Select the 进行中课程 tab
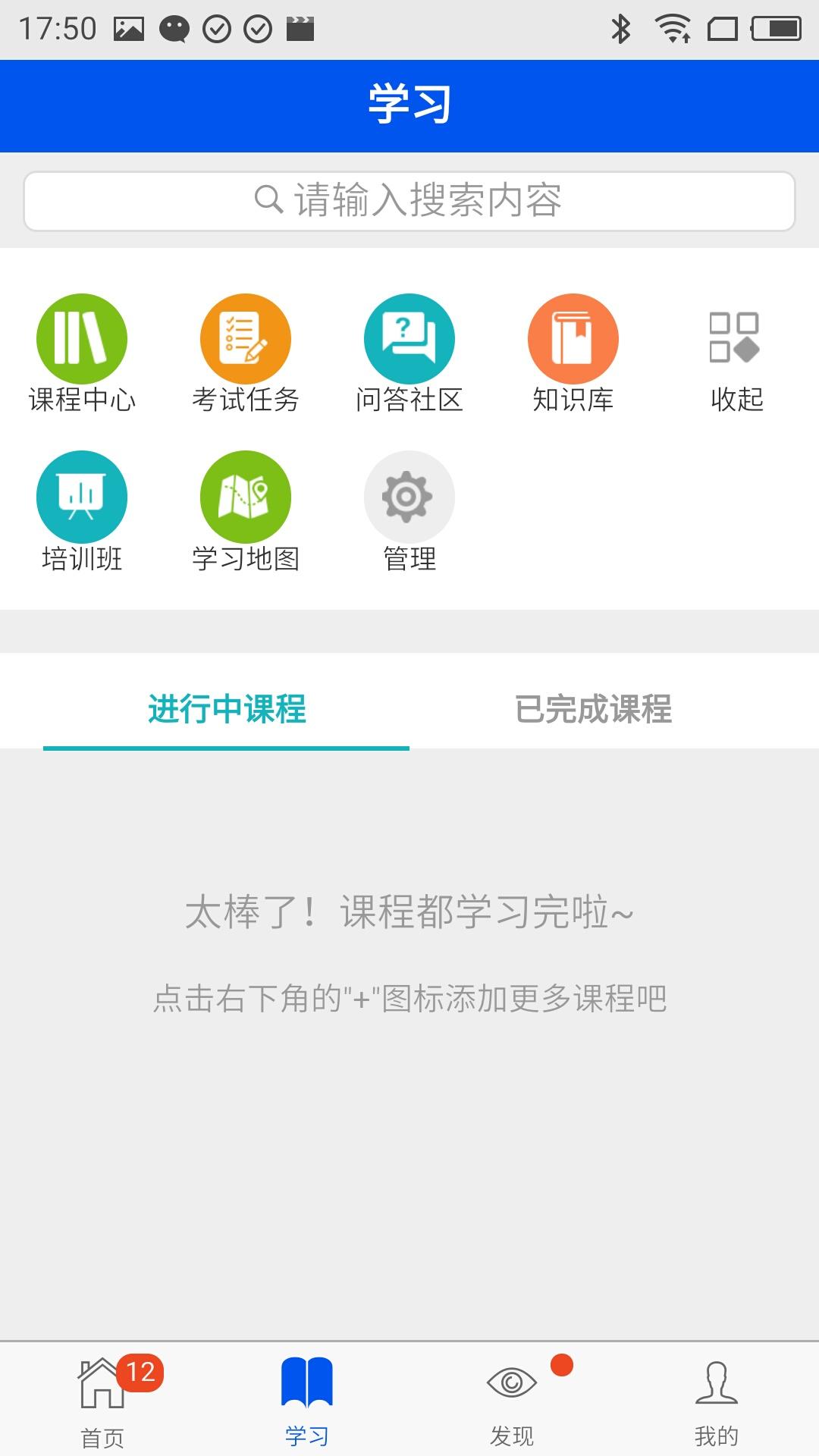 coord(227,709)
